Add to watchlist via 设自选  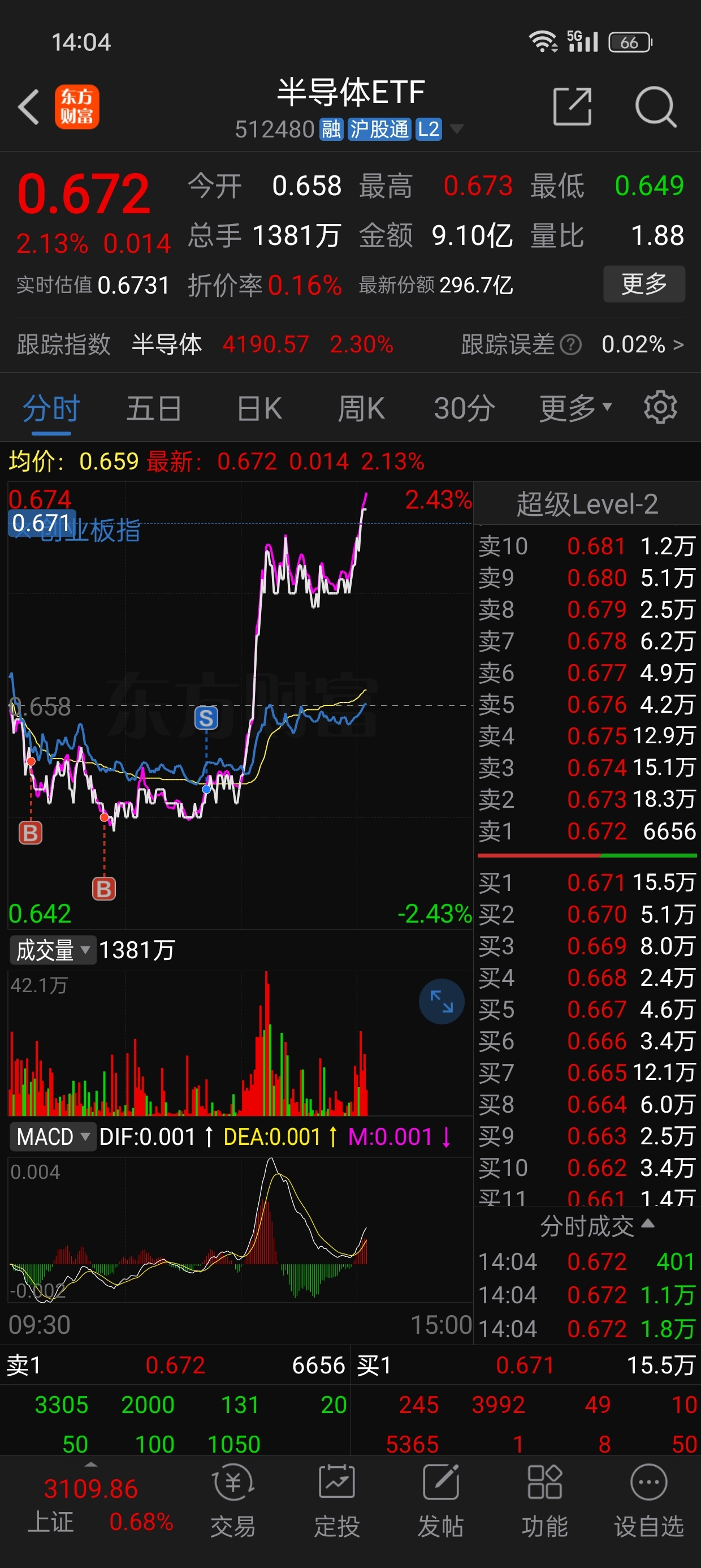648,1501
